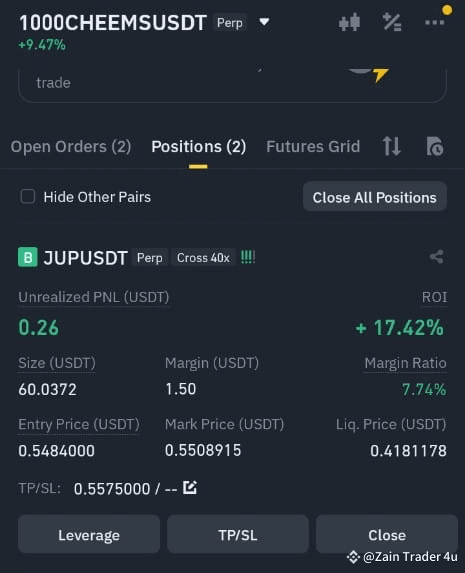Tap the TP/SL button below the position

238,535
